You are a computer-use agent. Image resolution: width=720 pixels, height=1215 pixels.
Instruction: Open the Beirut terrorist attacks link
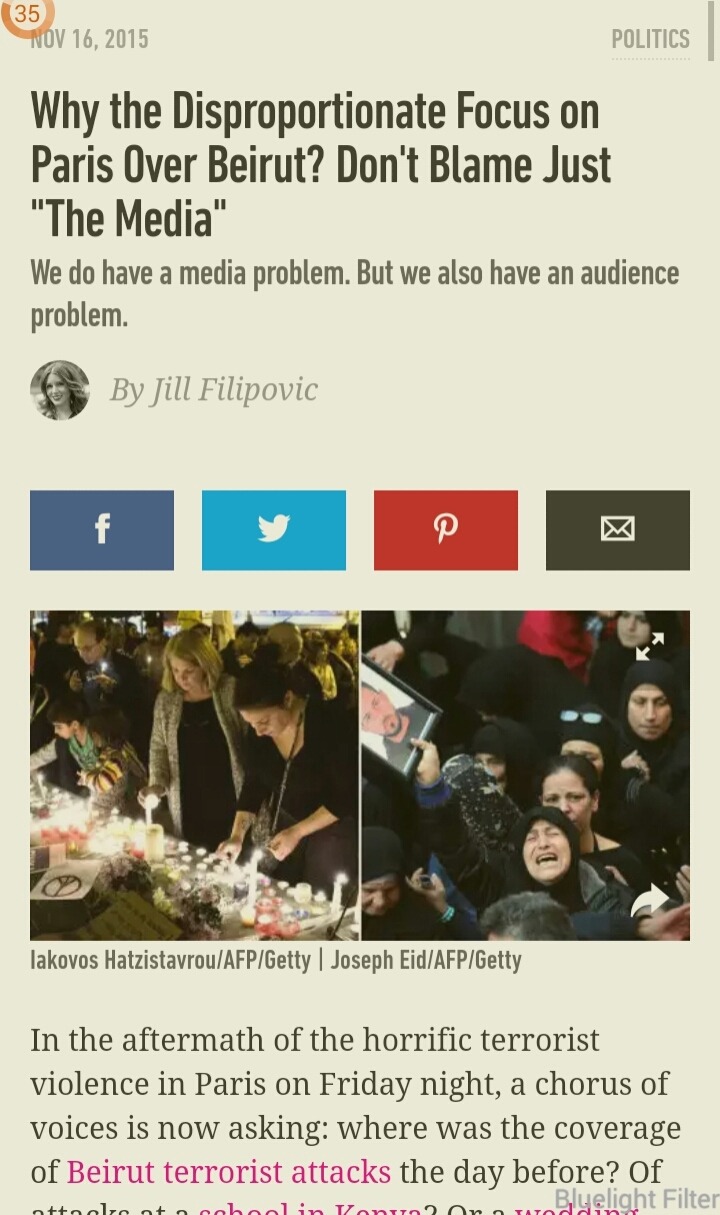coord(229,1171)
